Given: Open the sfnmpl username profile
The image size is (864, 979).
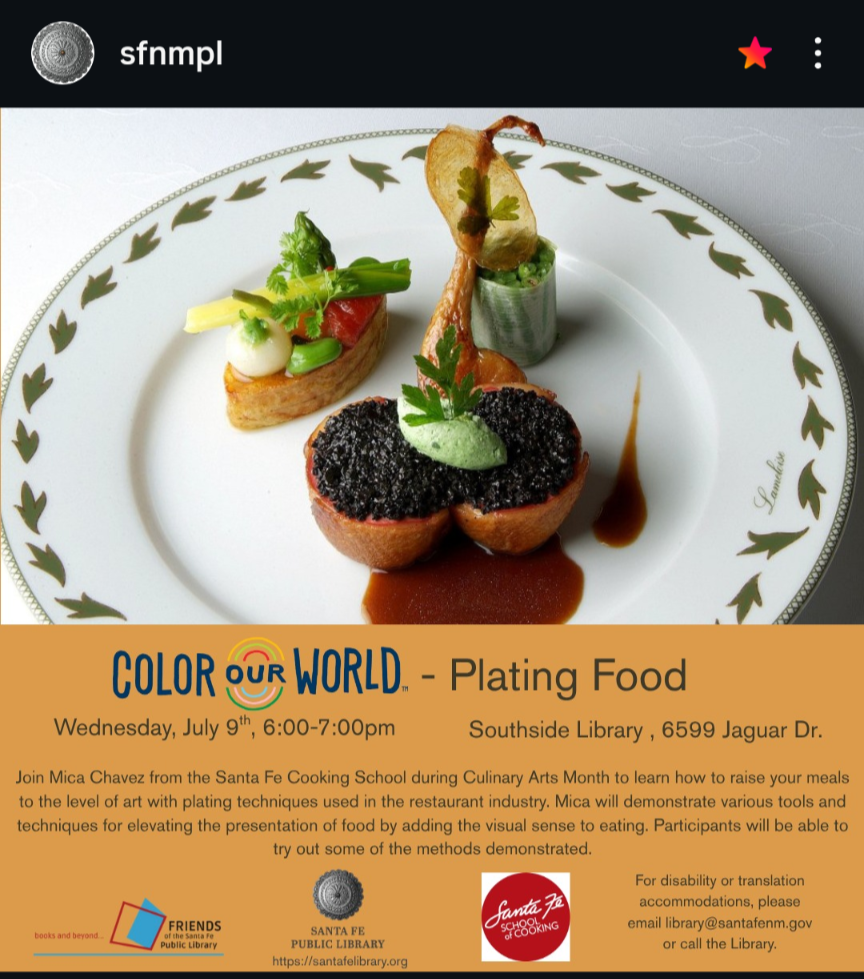Looking at the screenshot, I should 171,54.
